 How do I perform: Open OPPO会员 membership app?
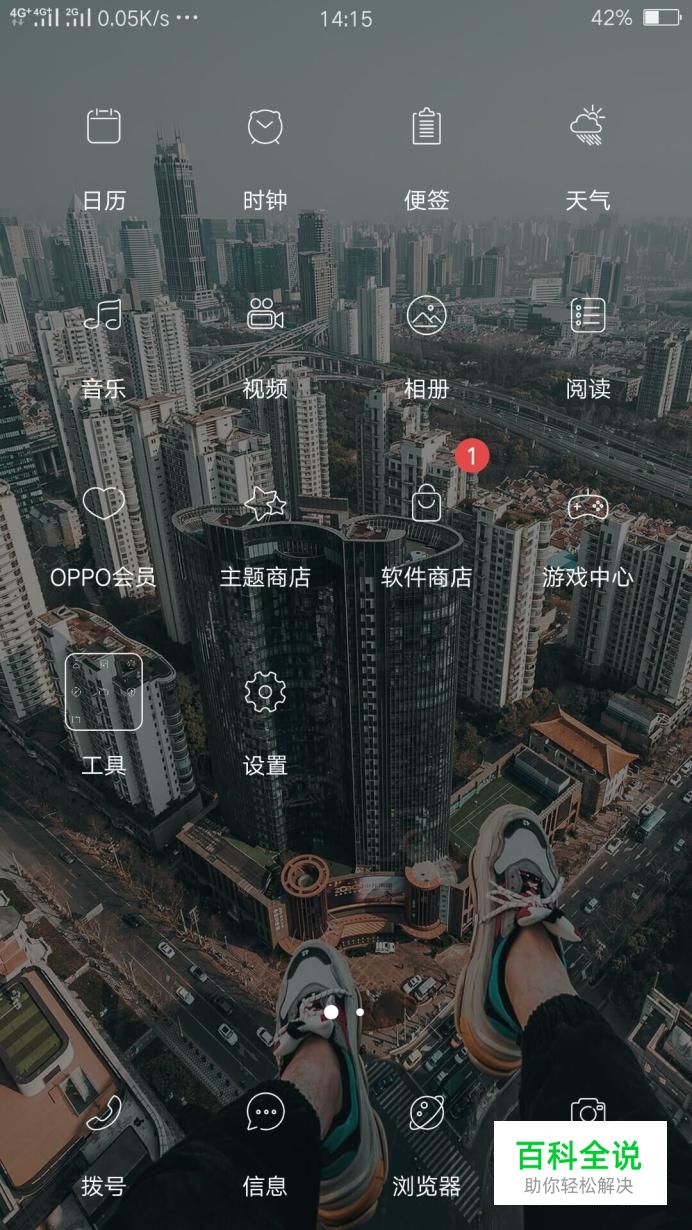104,504
